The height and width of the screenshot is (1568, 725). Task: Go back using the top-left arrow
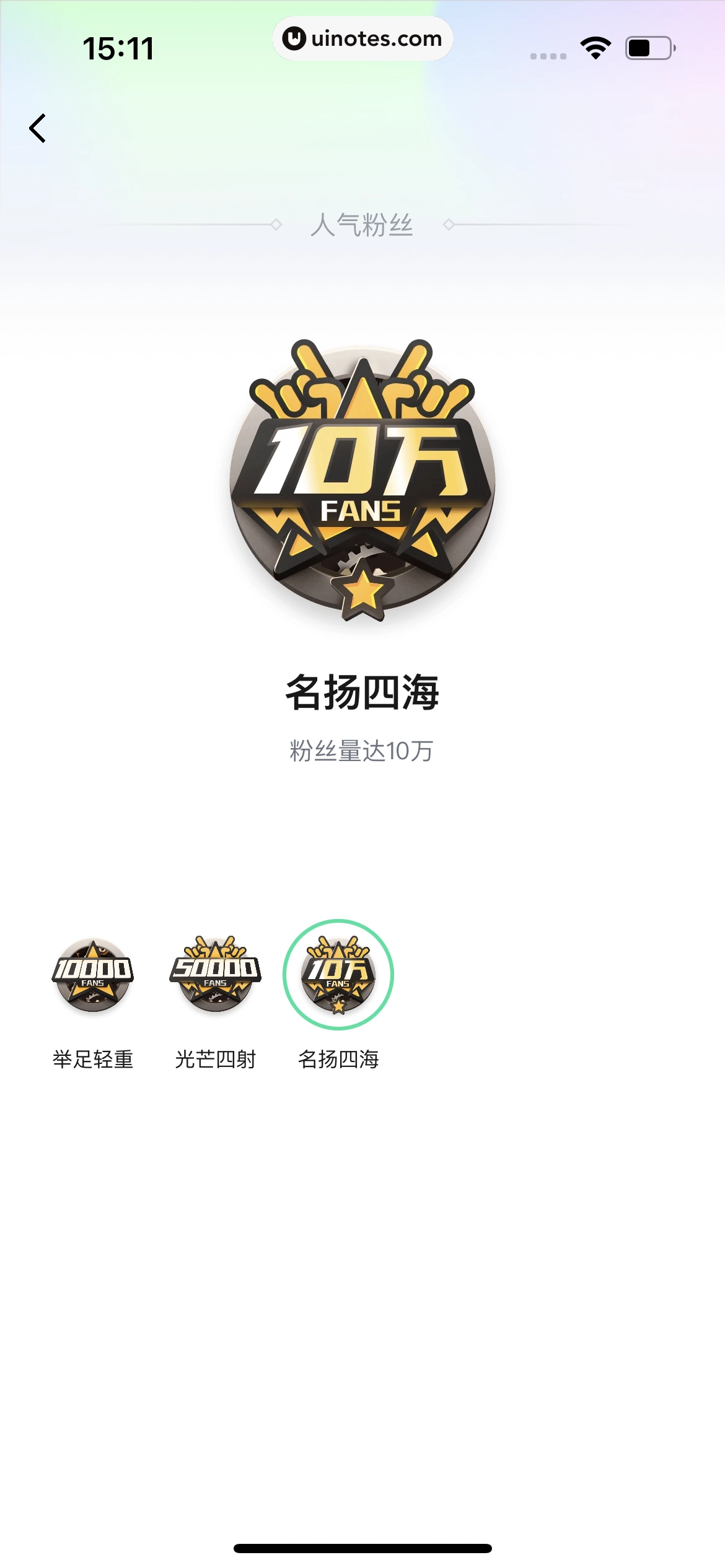click(x=38, y=128)
